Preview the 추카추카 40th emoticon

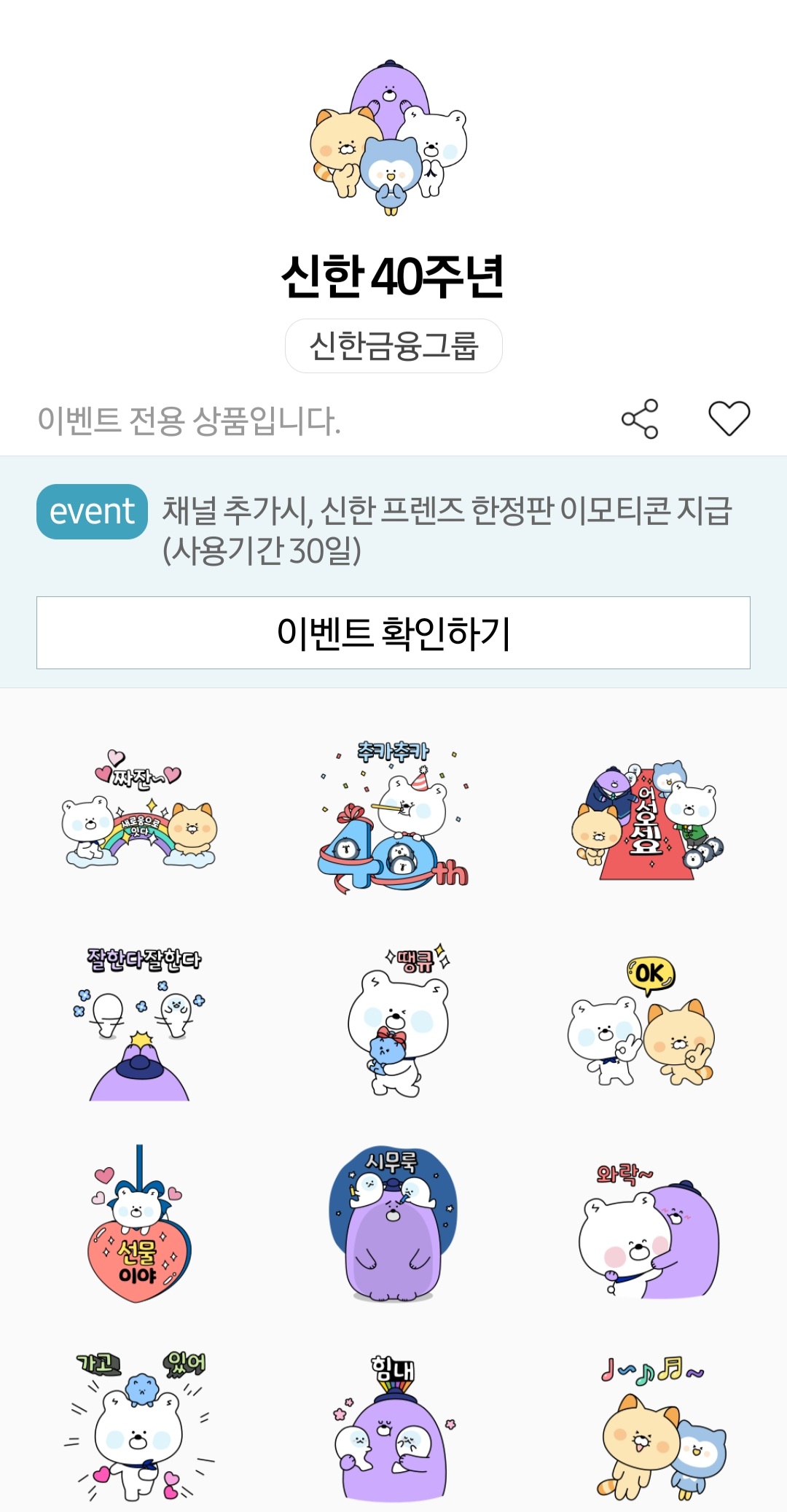(x=393, y=817)
